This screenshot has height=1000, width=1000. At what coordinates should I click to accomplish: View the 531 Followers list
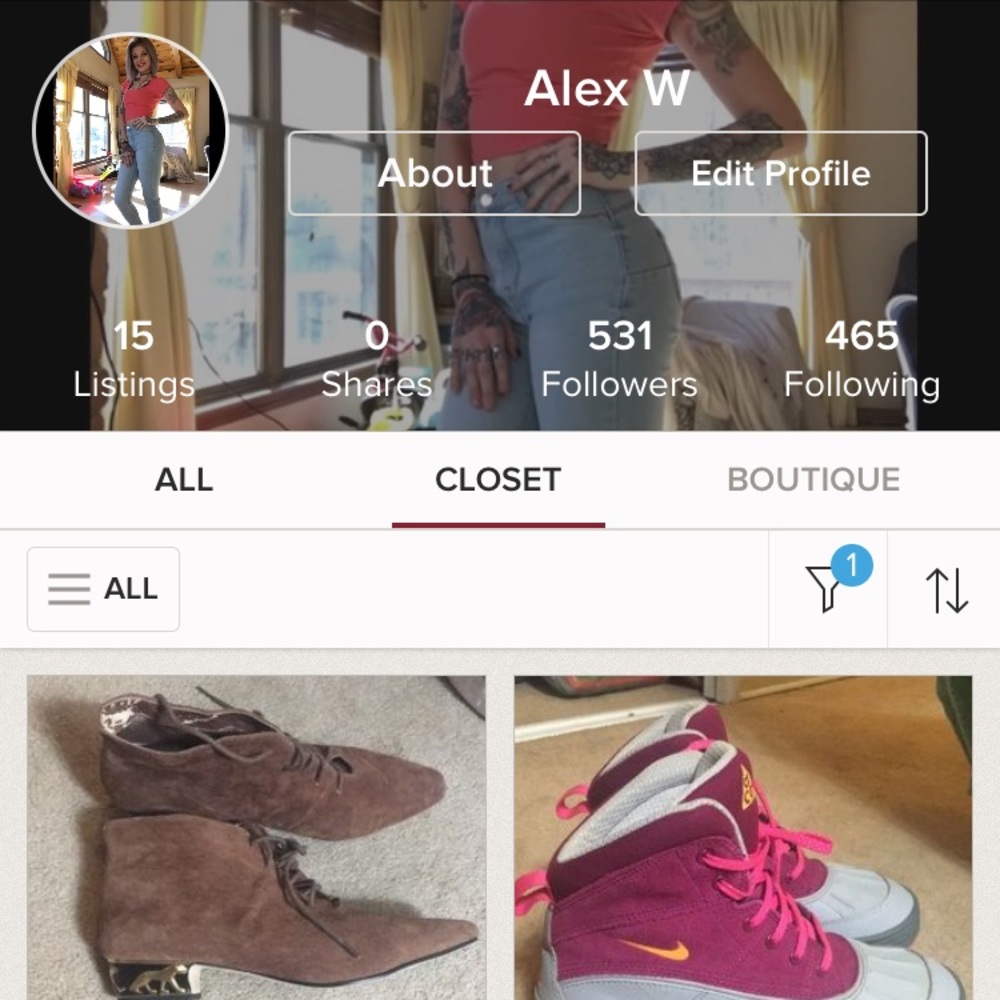[619, 360]
